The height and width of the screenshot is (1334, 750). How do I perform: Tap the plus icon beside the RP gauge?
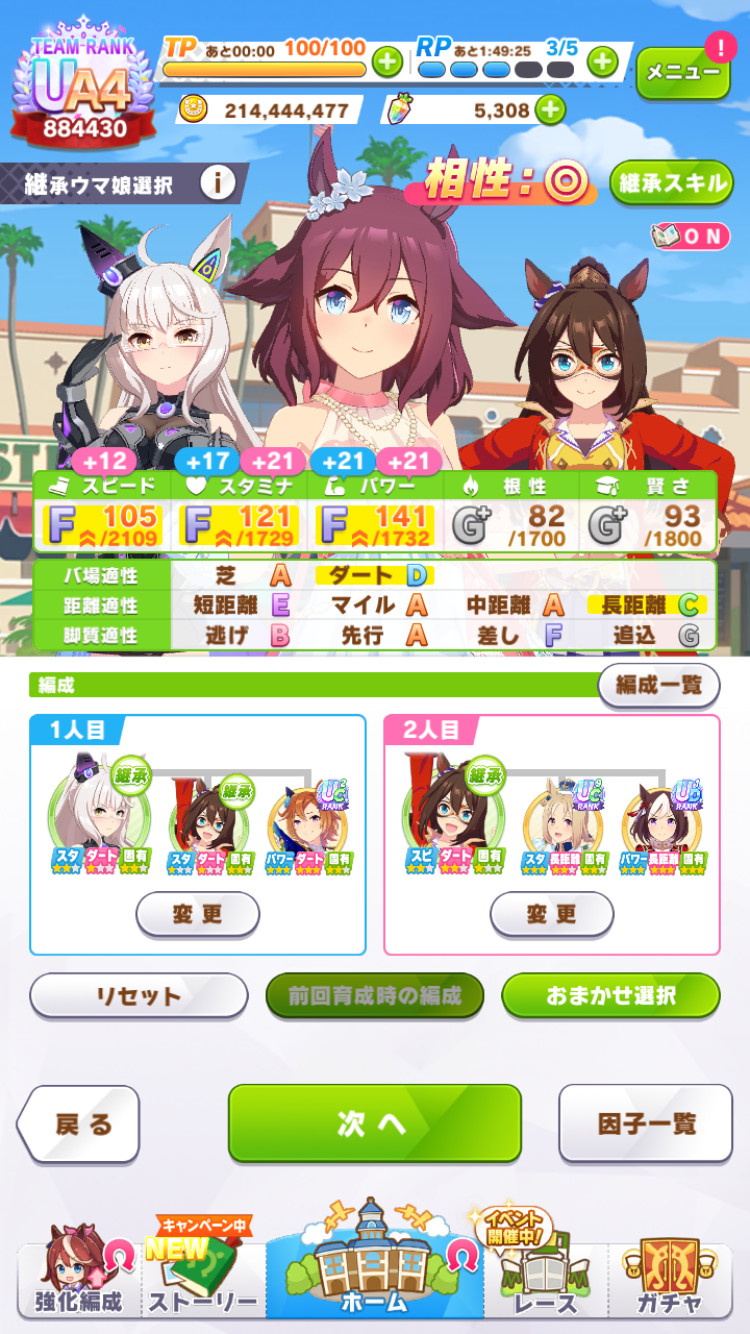click(601, 62)
